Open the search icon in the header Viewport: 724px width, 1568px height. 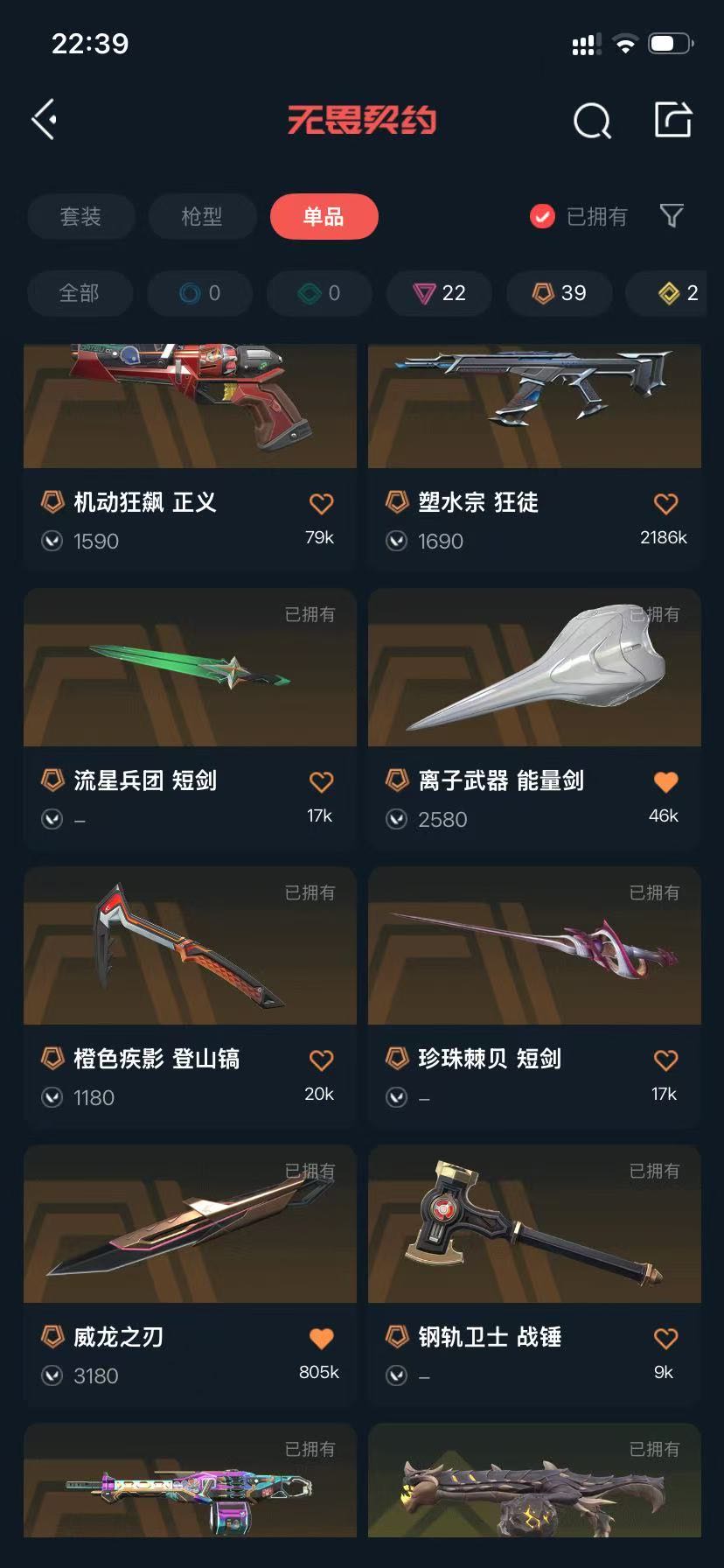[592, 121]
